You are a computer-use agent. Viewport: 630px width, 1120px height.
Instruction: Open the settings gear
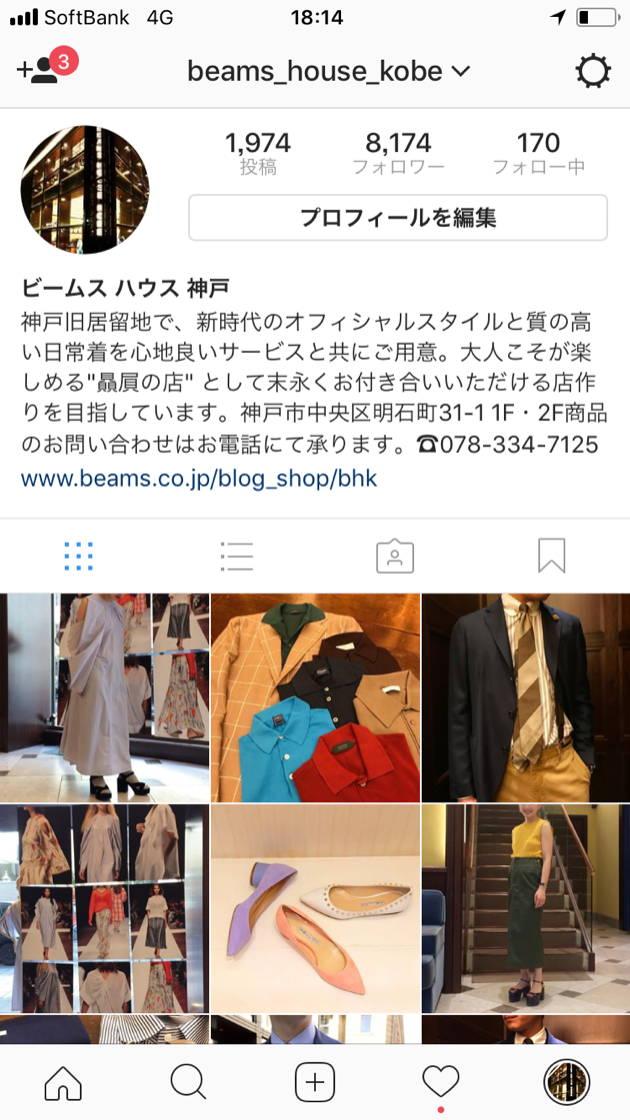click(592, 71)
